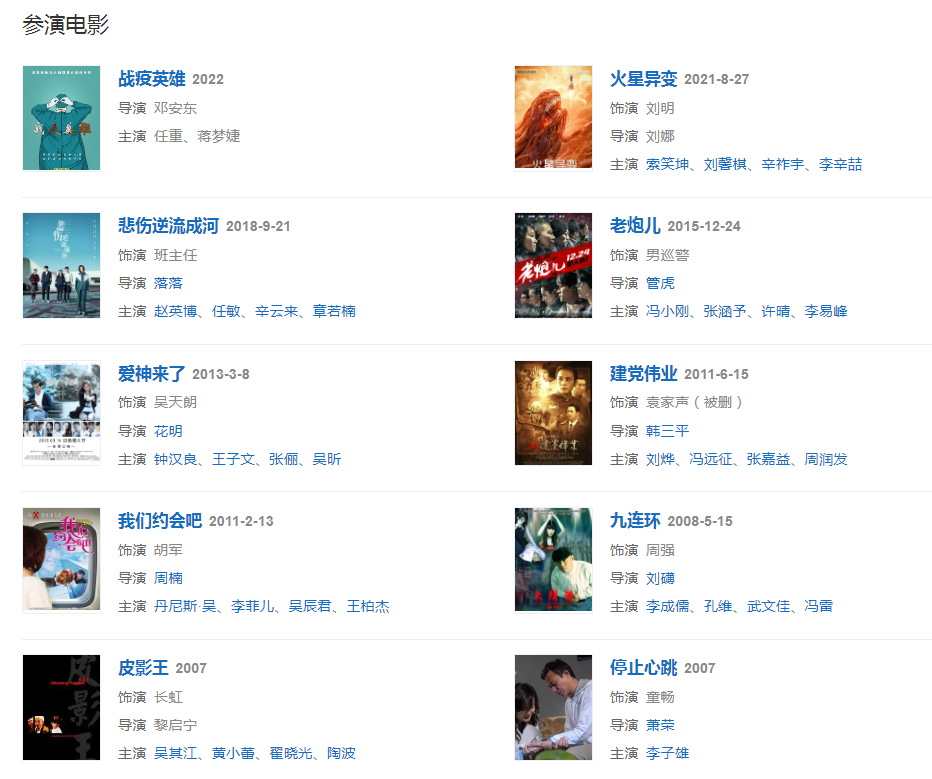Open actor 赵英博's link
The height and width of the screenshot is (779, 932).
click(175, 311)
